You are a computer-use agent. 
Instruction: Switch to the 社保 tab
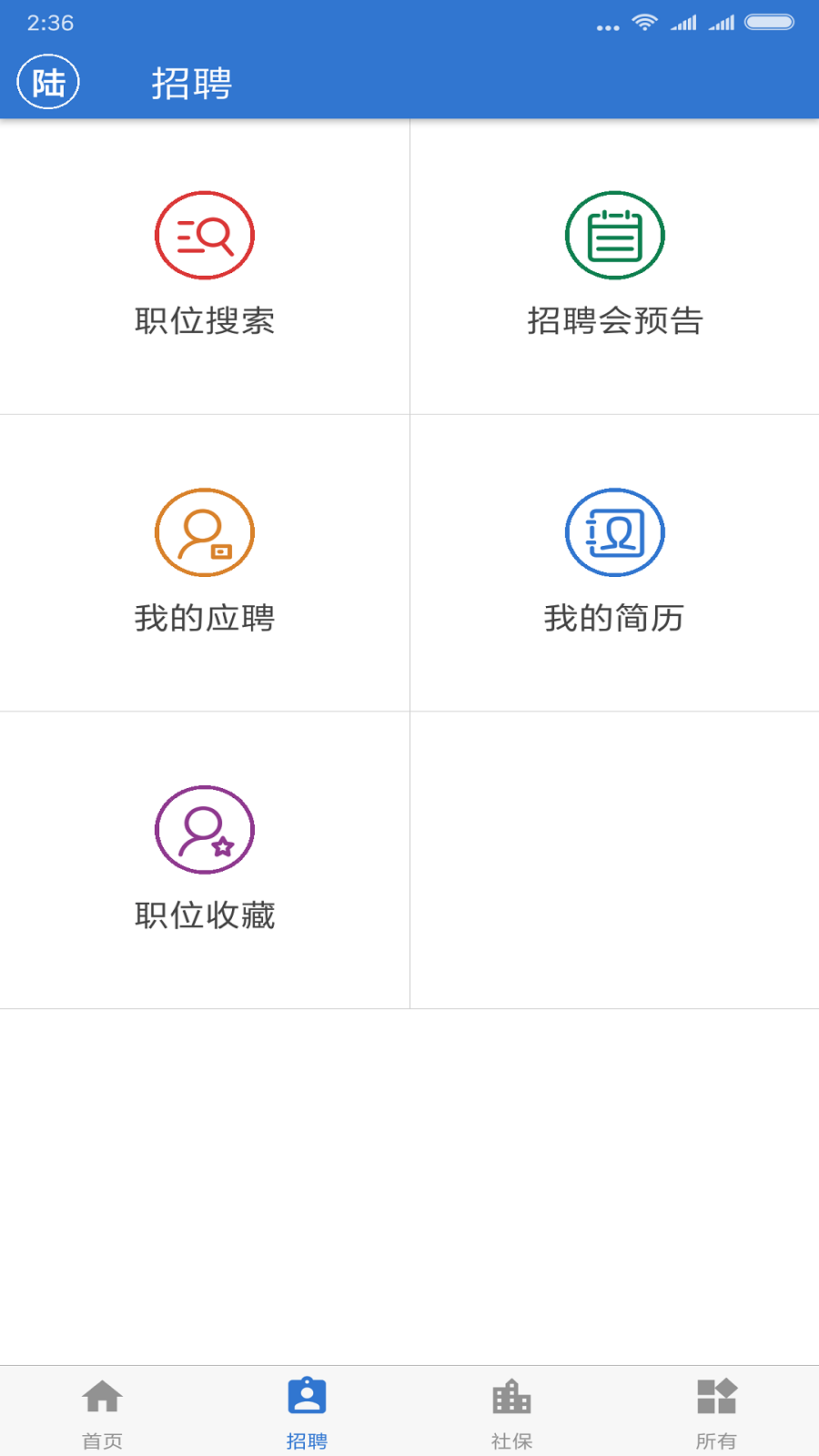pos(511,1409)
